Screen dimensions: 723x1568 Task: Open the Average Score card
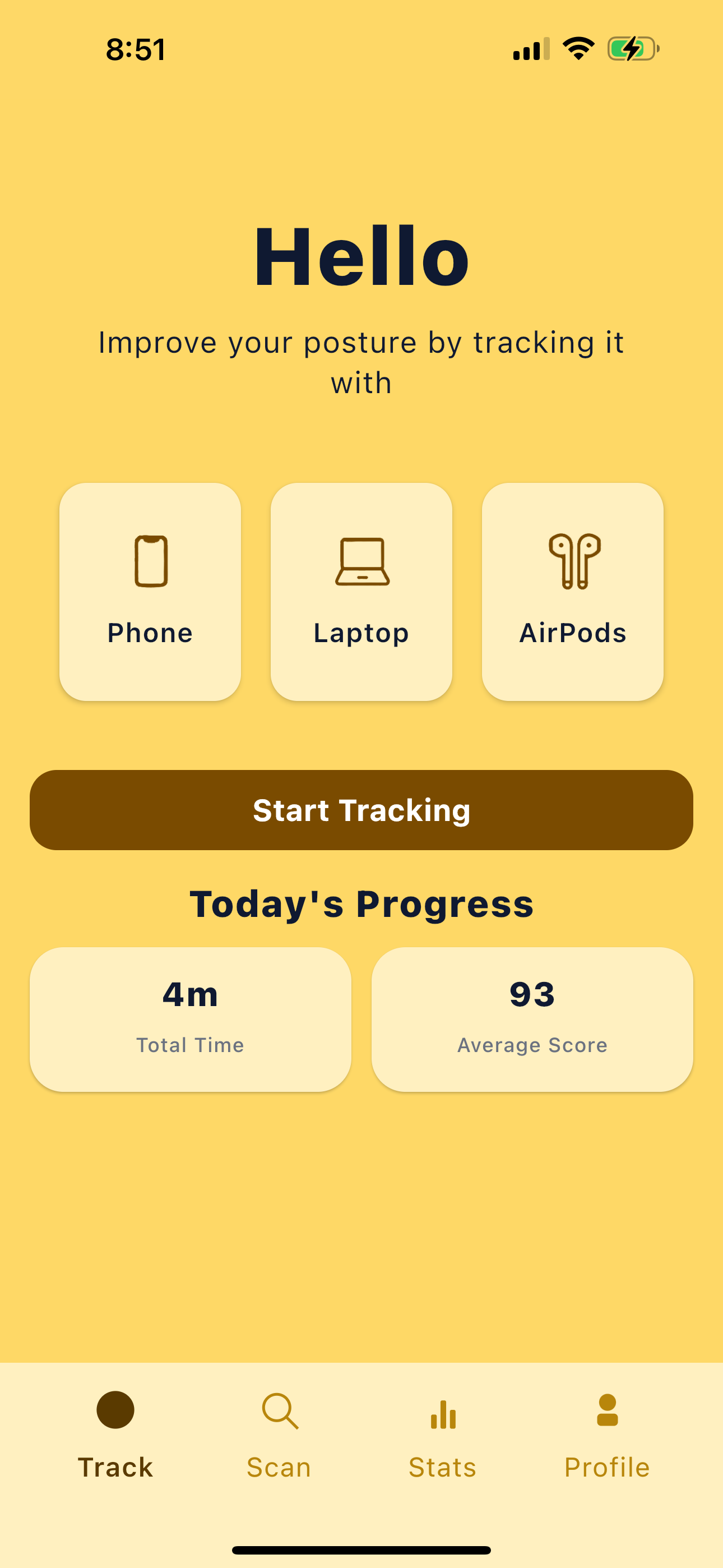532,1020
